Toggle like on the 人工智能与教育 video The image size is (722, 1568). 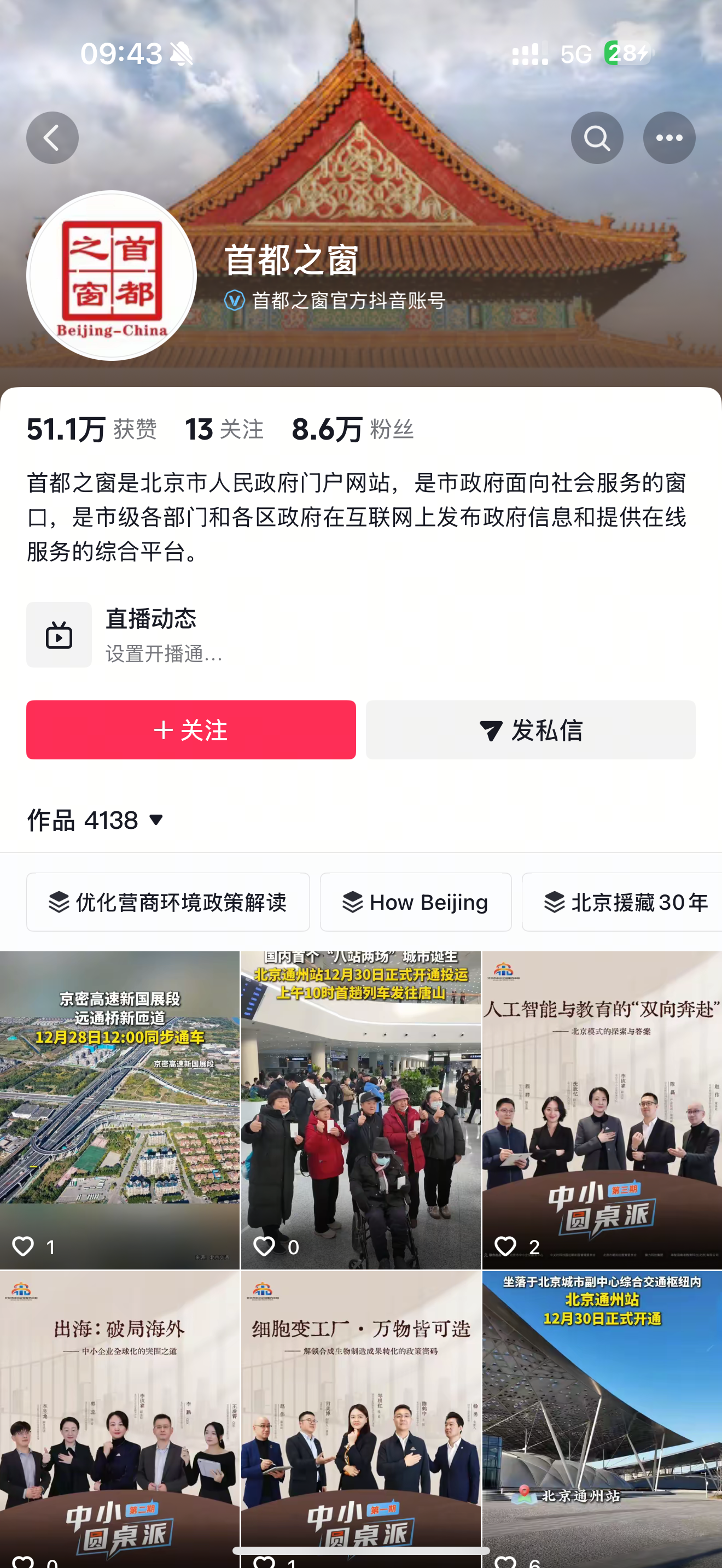point(506,1246)
